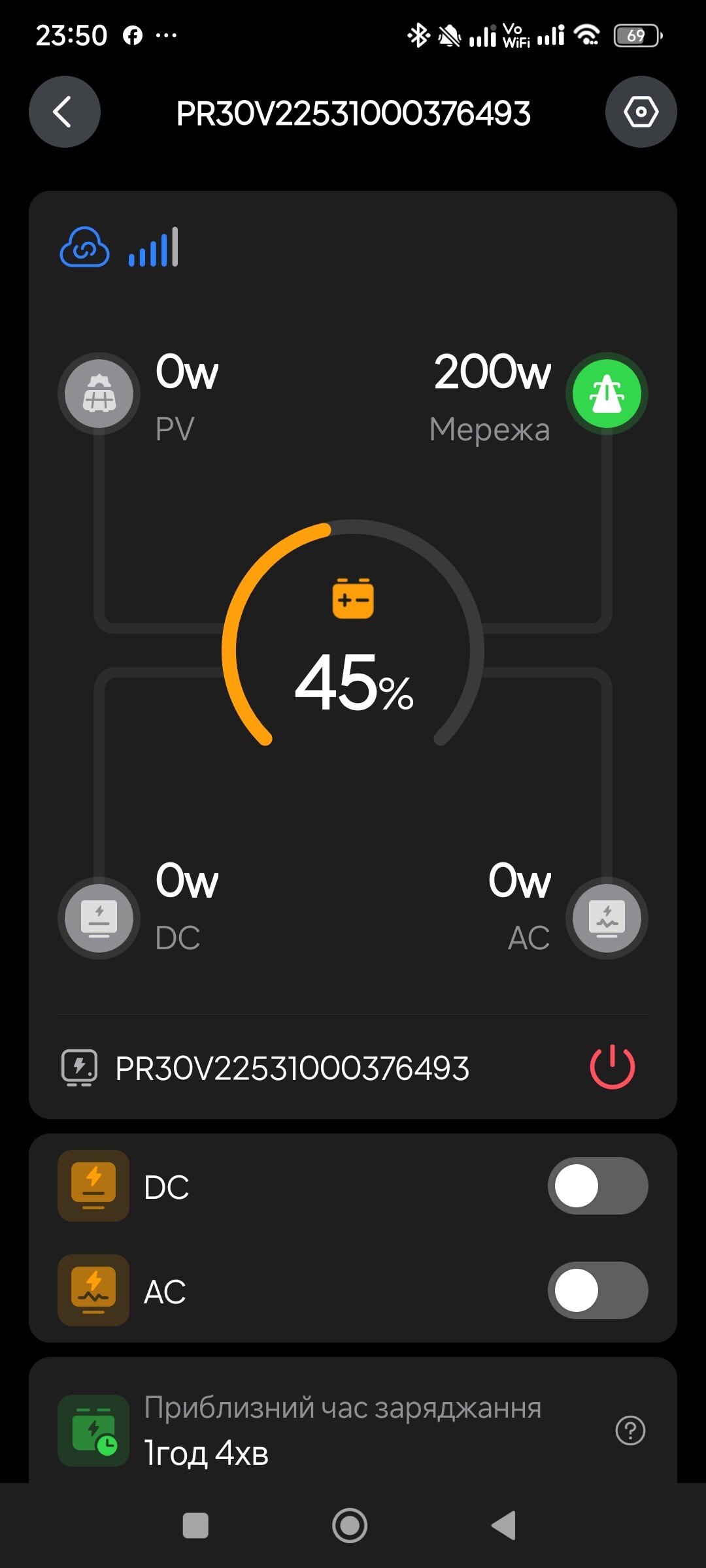Screen dimensions: 706x1568
Task: Tap the system home button
Action: coord(350,1526)
